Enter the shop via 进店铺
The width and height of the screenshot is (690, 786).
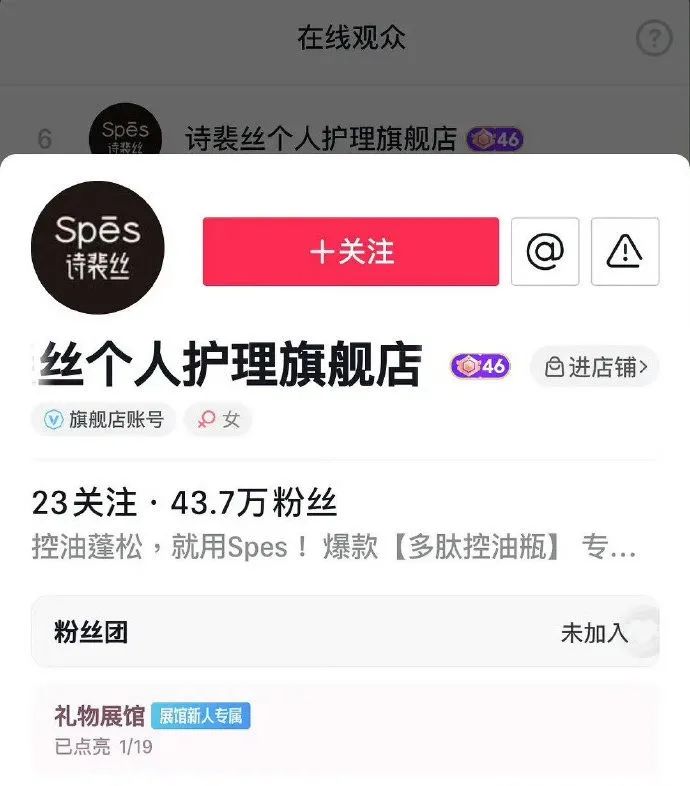(x=594, y=367)
